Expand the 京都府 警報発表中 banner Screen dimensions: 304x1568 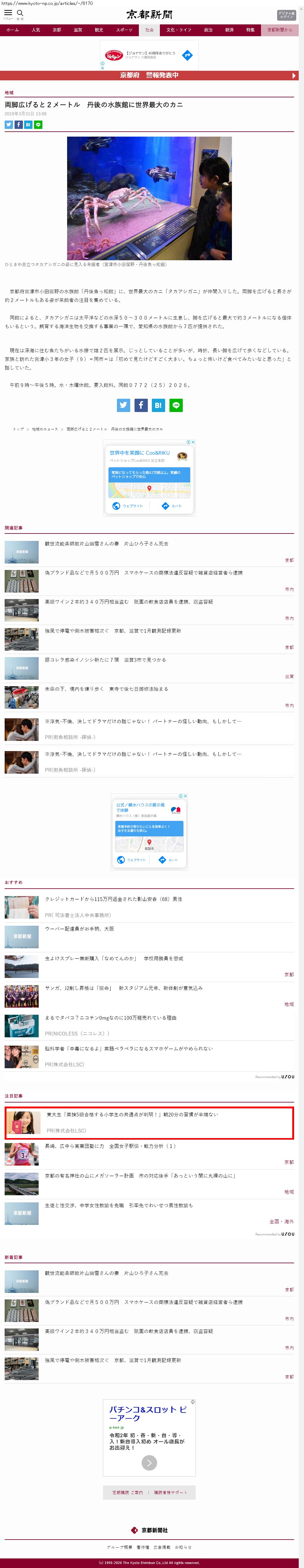point(149,75)
